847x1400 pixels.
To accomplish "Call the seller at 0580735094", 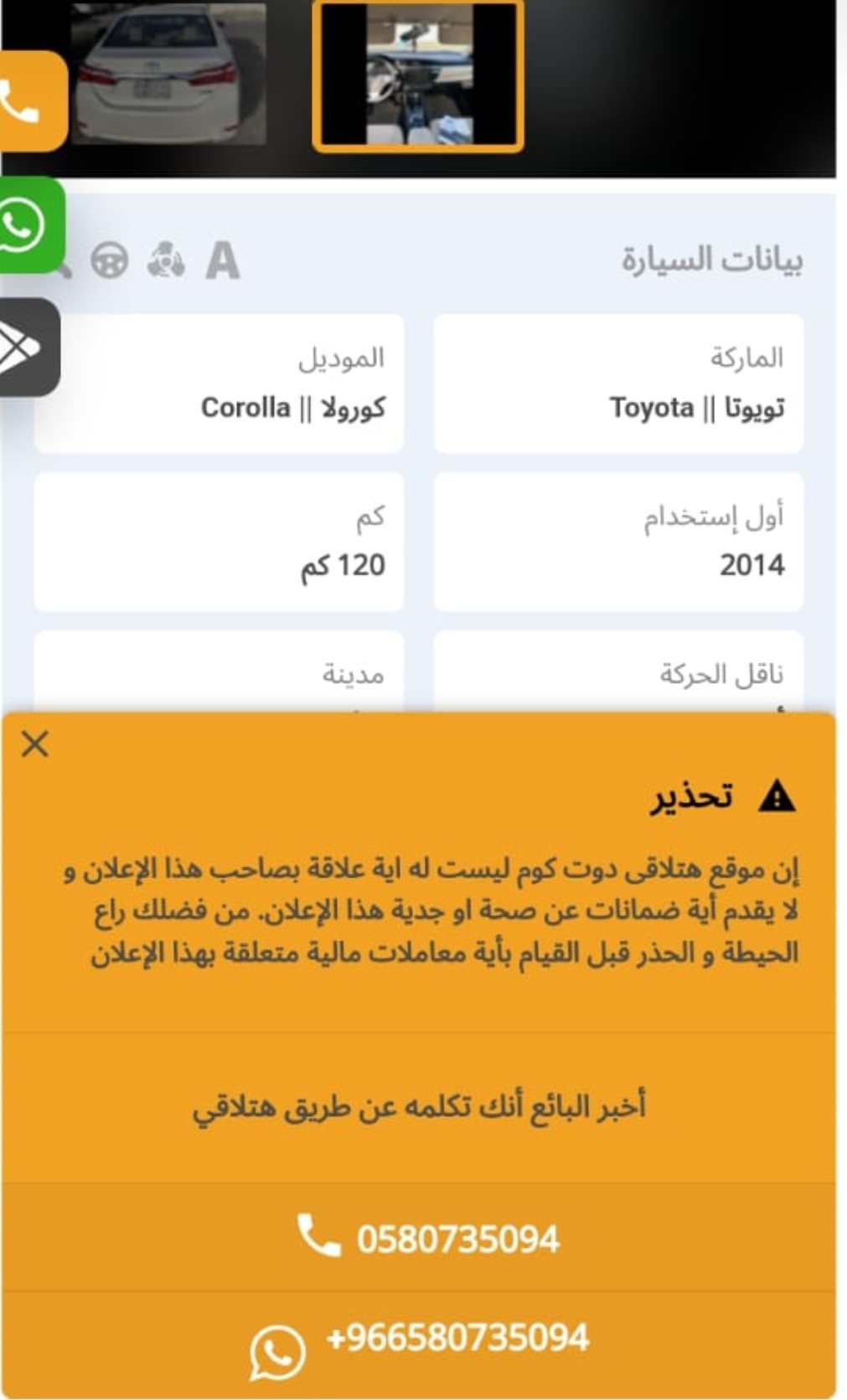I will point(428,1238).
